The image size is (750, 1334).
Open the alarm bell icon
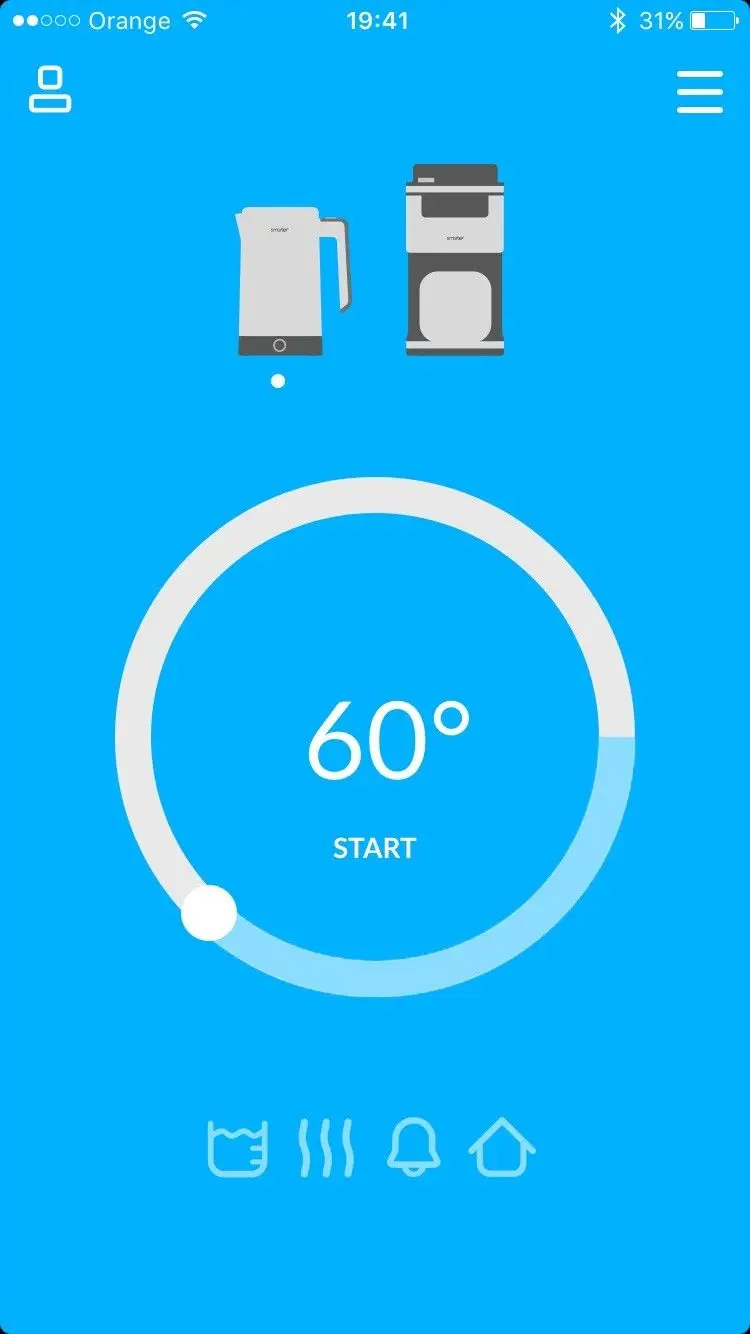pyautogui.click(x=413, y=1147)
